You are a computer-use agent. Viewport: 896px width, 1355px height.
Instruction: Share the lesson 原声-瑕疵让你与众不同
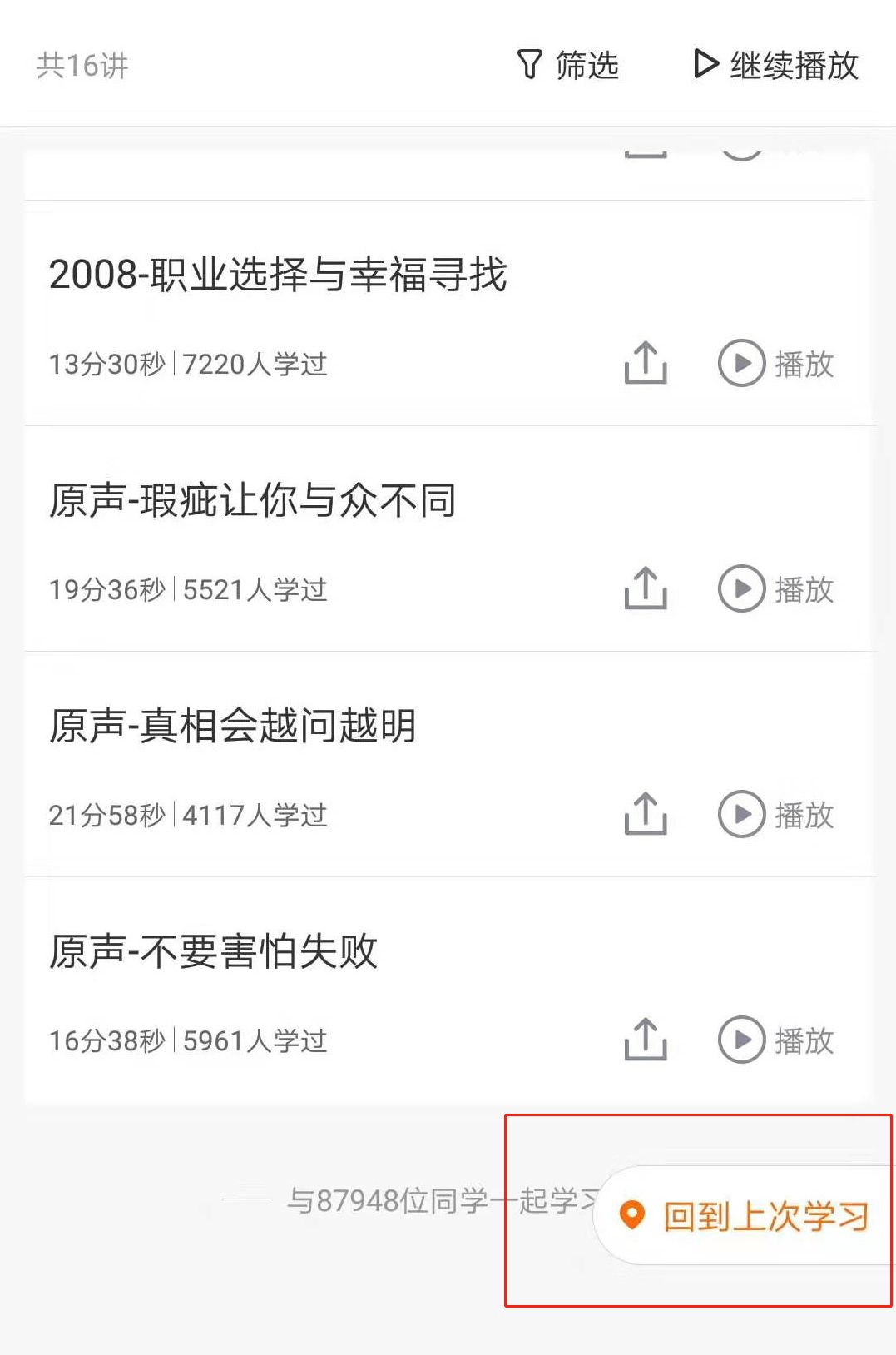point(646,588)
